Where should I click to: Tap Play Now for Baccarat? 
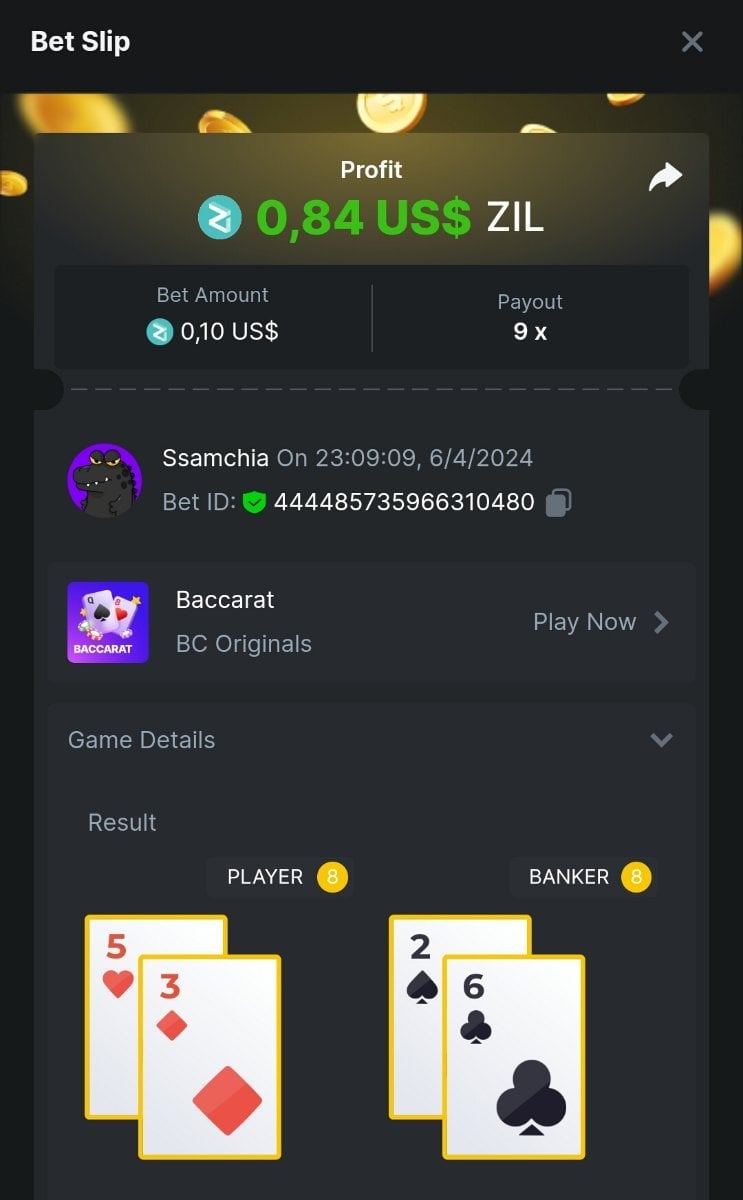pyautogui.click(x=600, y=622)
